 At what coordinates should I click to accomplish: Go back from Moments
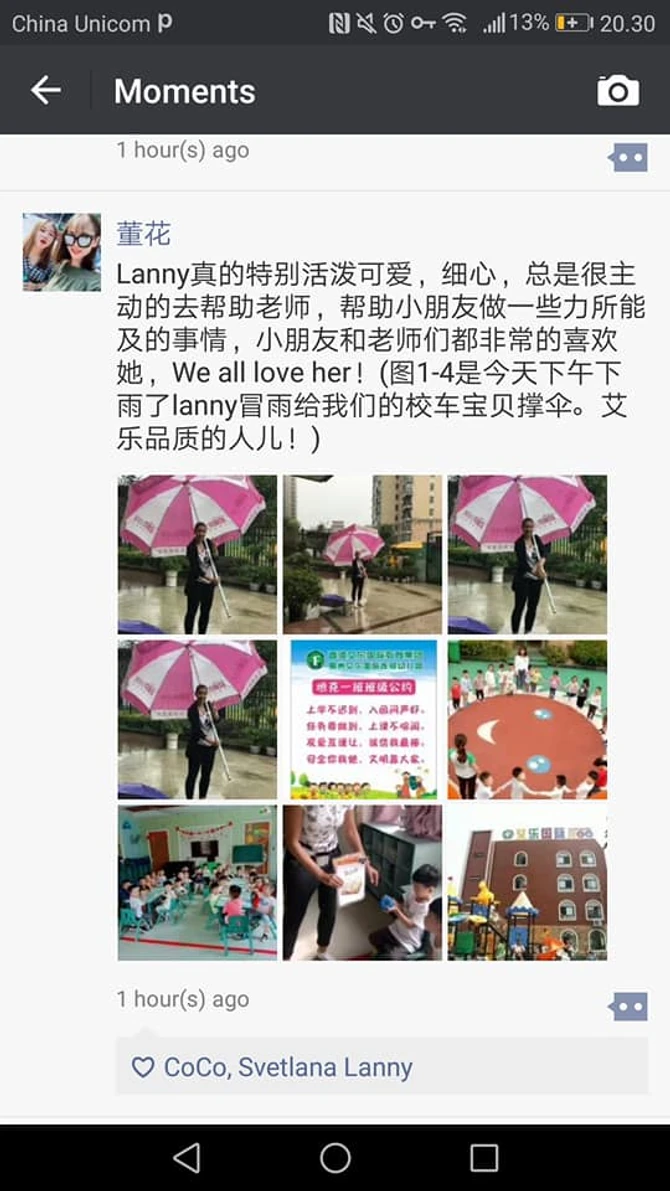[x=46, y=91]
